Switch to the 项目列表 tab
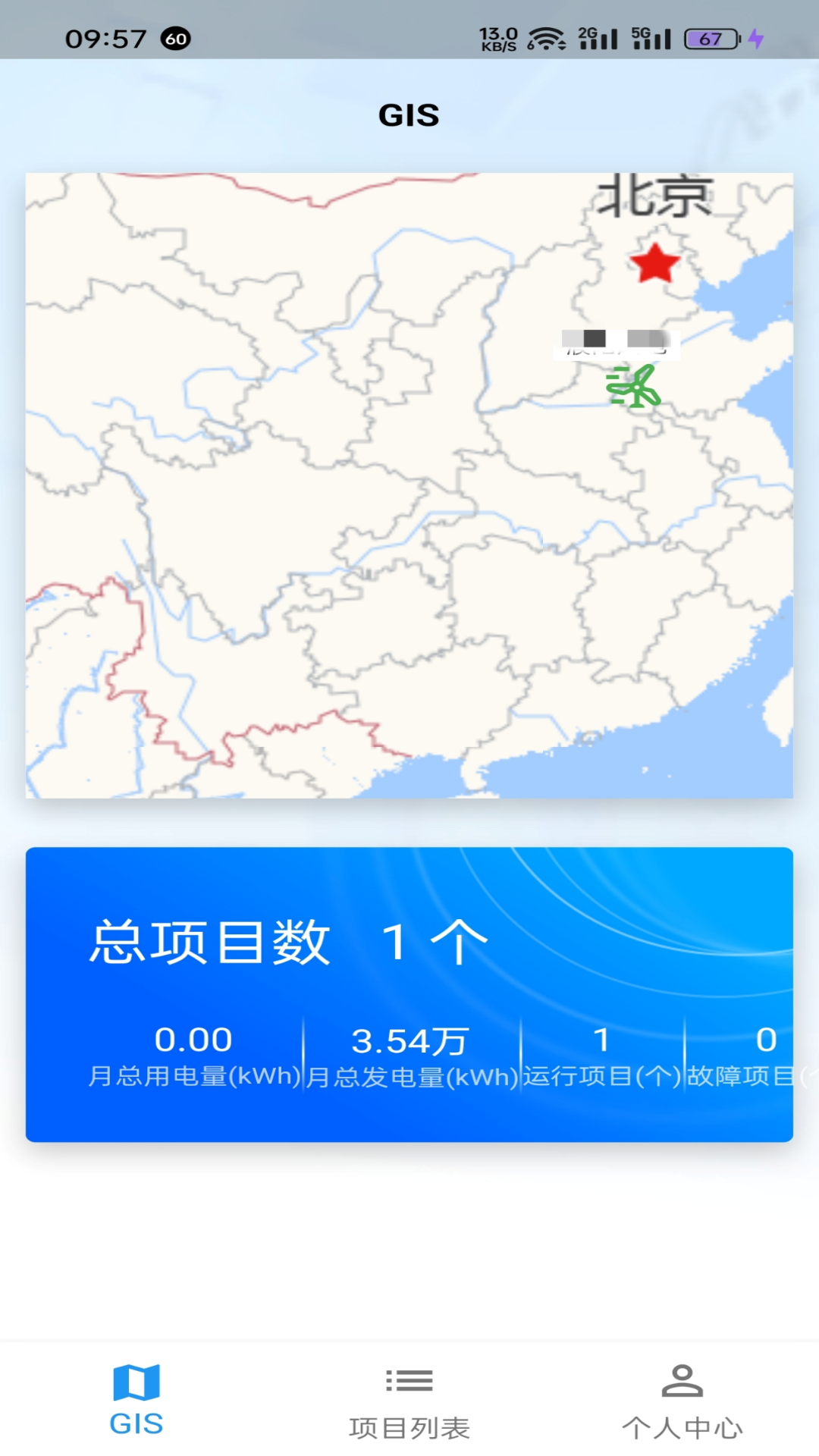 tap(409, 1401)
